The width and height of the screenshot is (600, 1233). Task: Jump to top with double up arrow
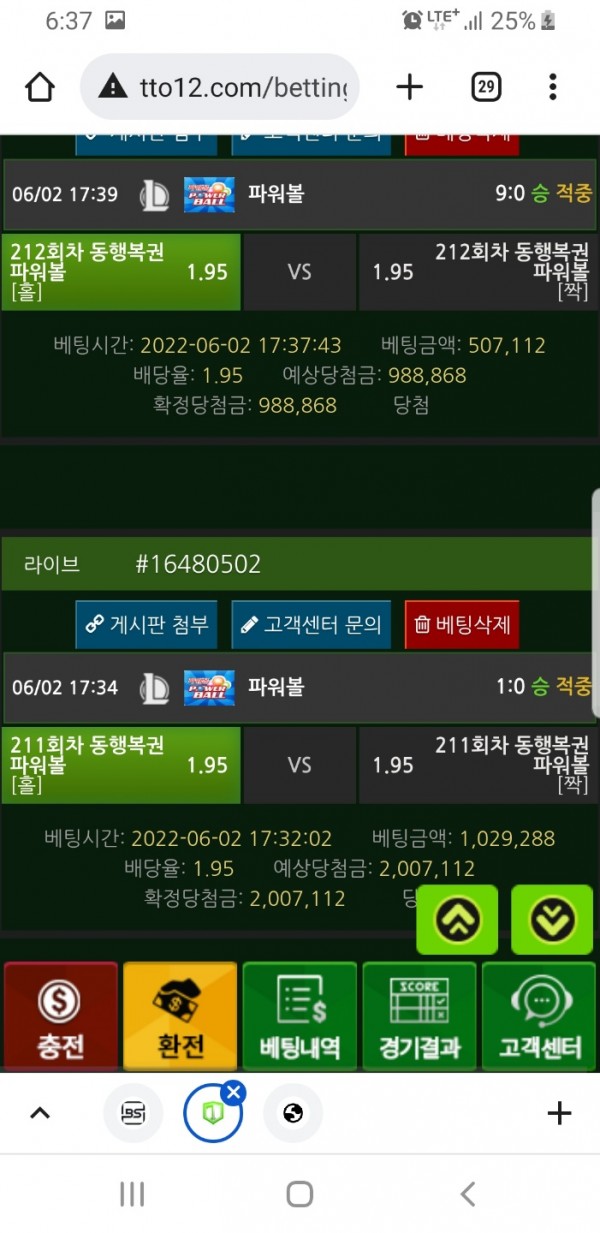click(x=457, y=919)
